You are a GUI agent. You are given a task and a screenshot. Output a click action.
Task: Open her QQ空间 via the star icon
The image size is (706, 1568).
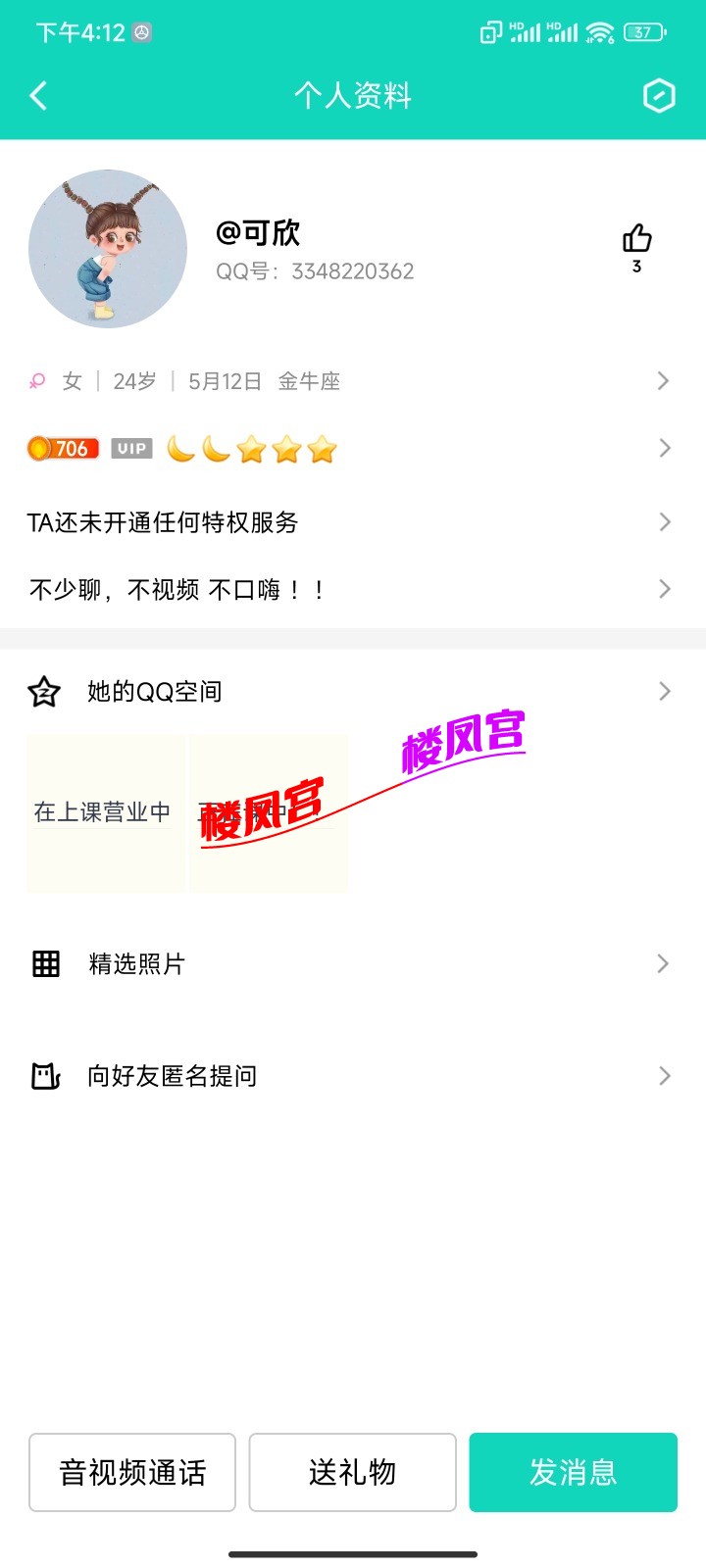[x=44, y=690]
